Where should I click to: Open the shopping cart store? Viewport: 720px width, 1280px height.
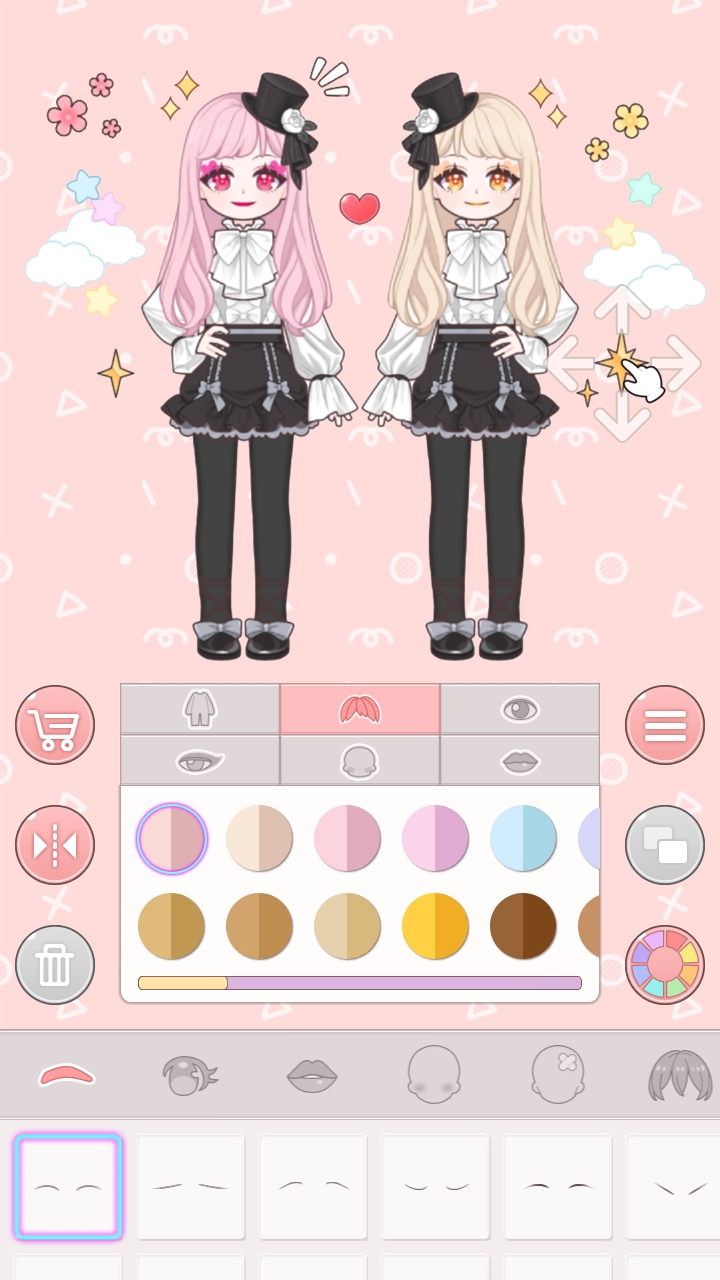tap(55, 725)
